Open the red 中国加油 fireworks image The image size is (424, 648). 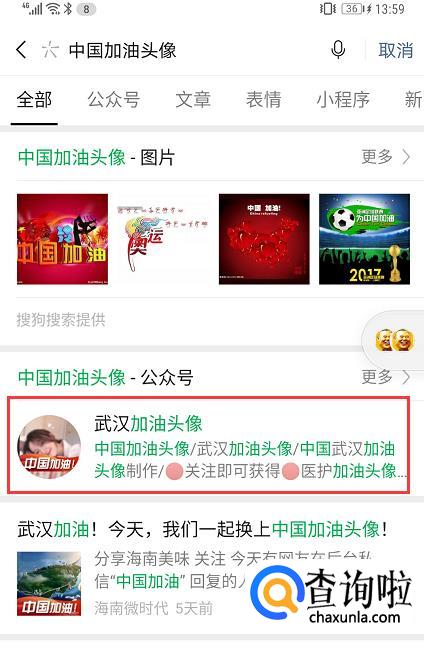[x=62, y=239]
